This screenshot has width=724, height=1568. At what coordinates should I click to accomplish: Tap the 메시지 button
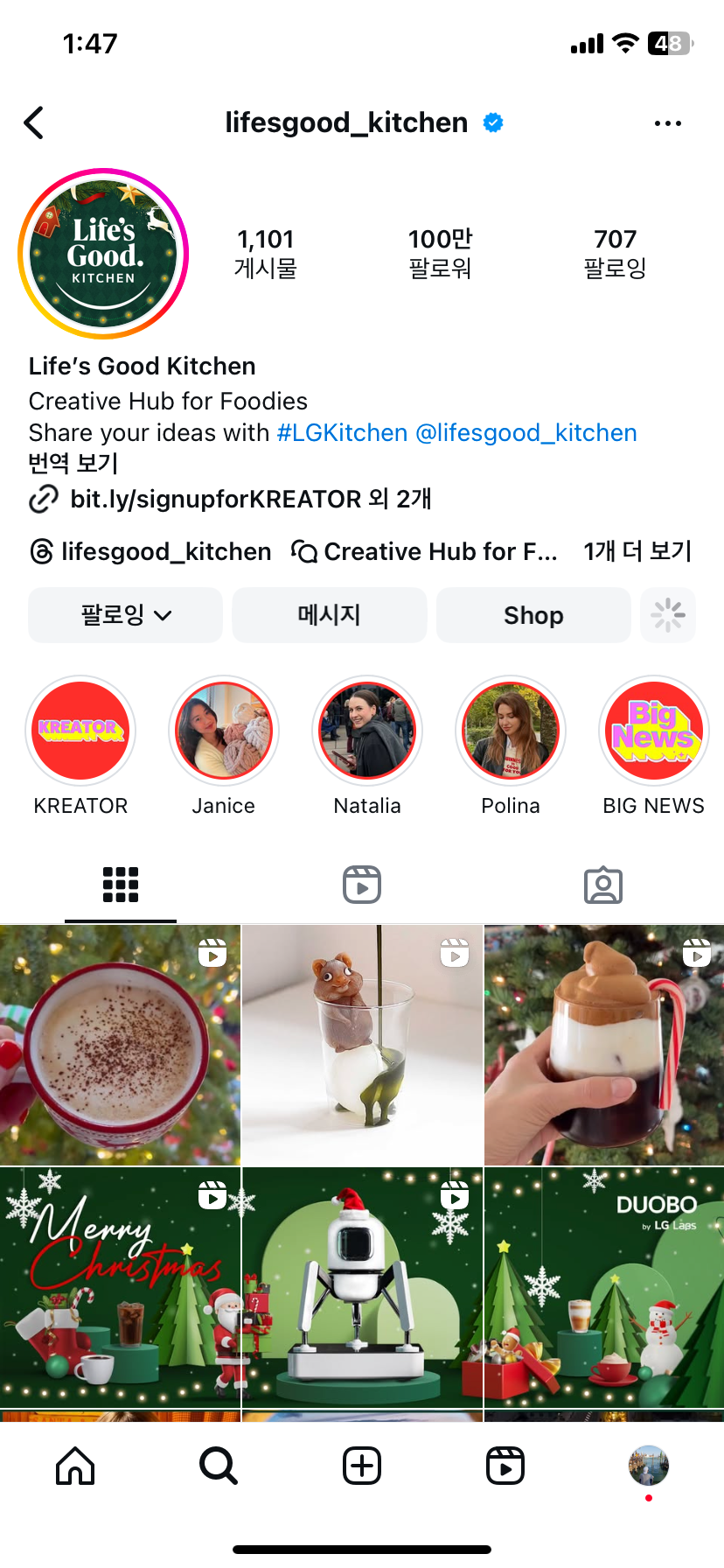tap(330, 615)
